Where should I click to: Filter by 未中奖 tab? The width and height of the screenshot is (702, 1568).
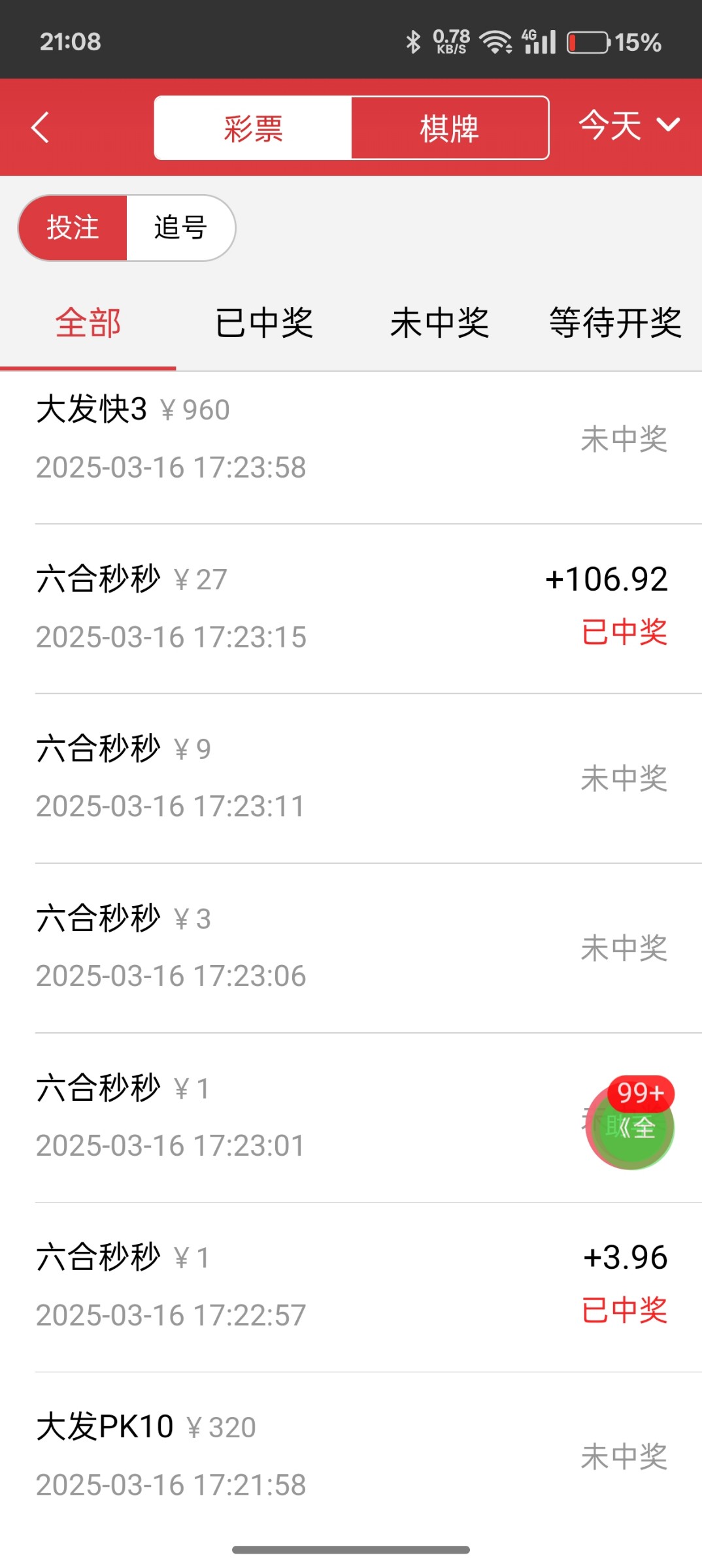[x=439, y=323]
